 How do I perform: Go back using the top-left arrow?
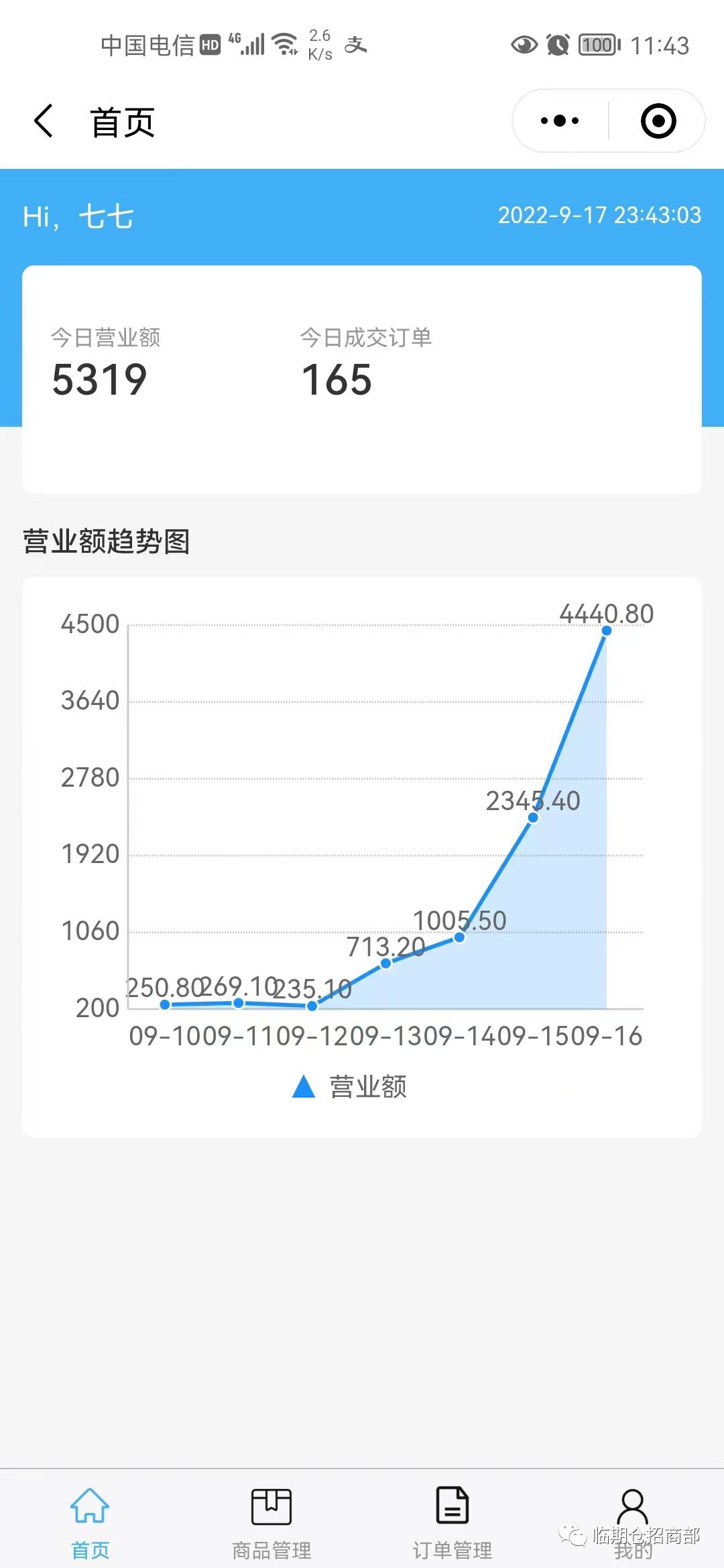[x=44, y=121]
